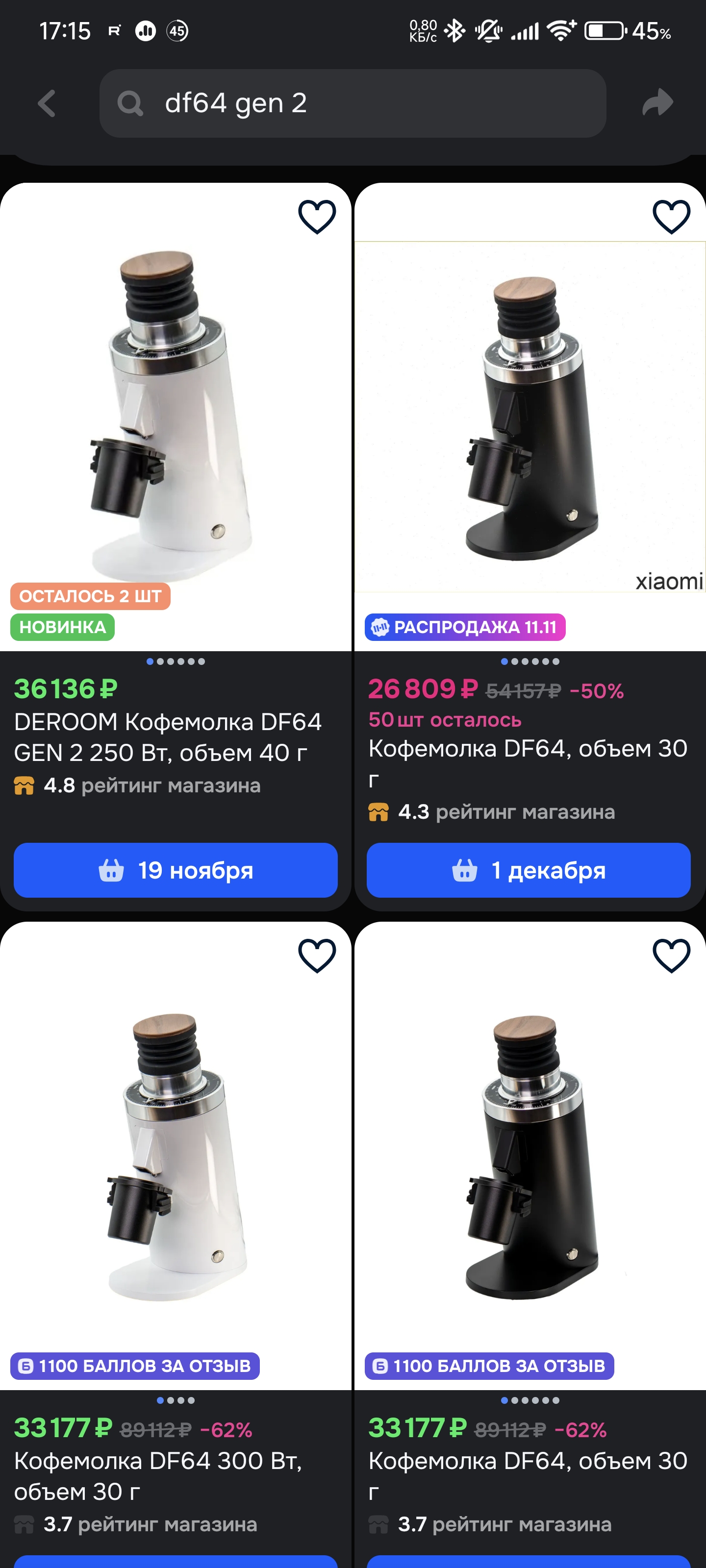
Task: Like the white DF64 300 Вт grinder
Action: click(317, 955)
